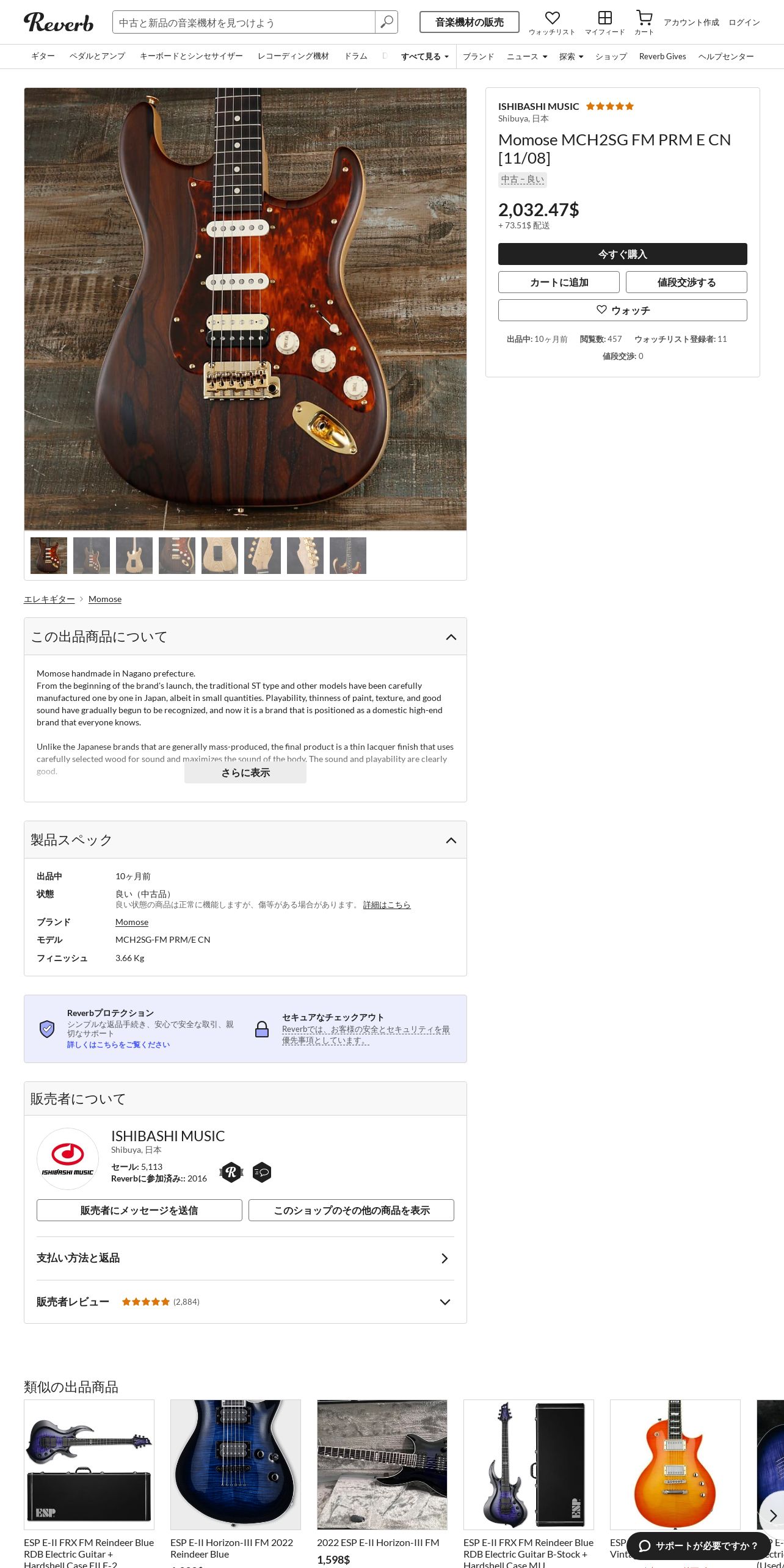Screen dimensions: 784x1568
Task: Tap ログイン to sign in
Action: coord(744,23)
